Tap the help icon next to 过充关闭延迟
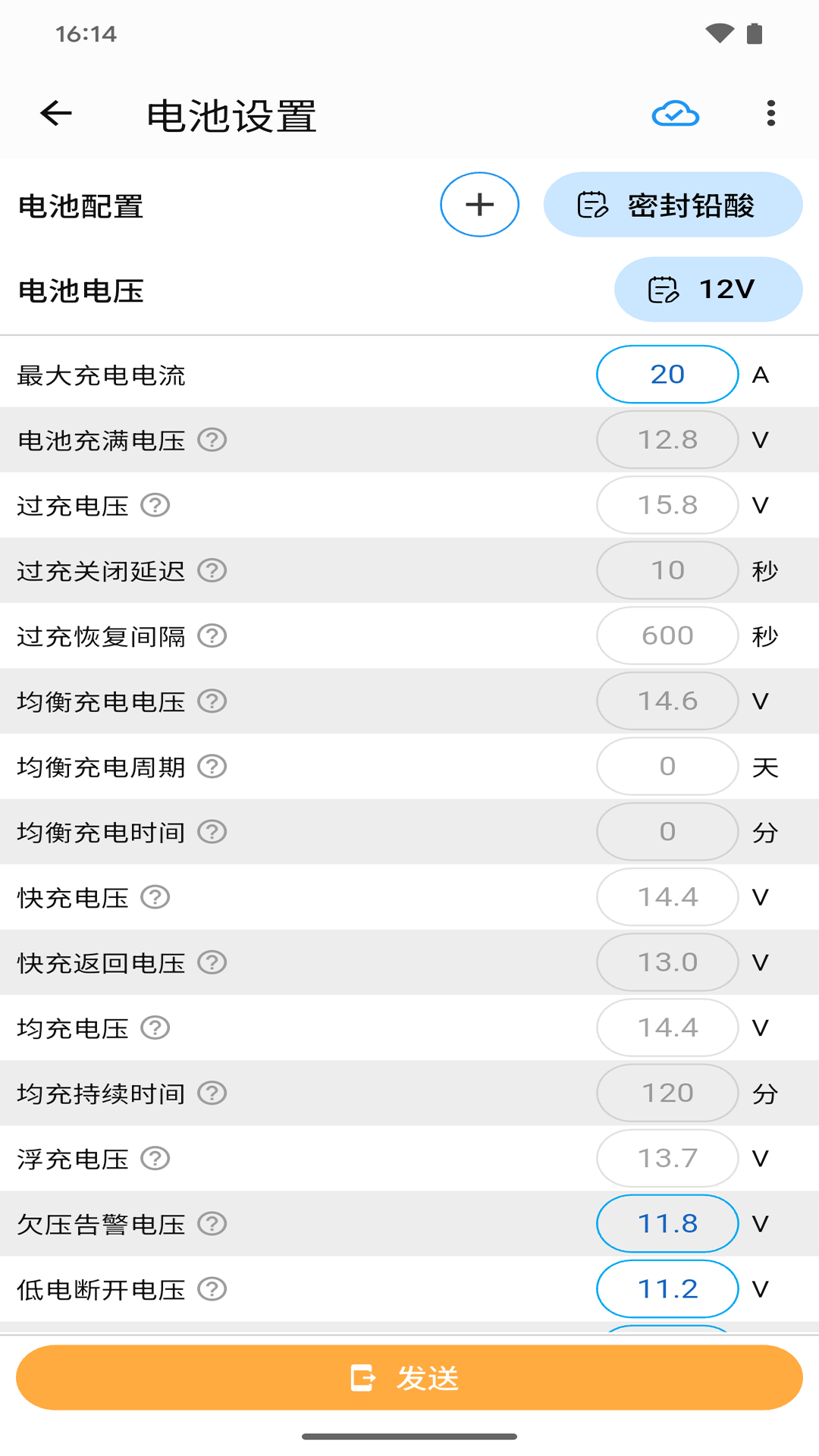The image size is (819, 1456). 213,570
